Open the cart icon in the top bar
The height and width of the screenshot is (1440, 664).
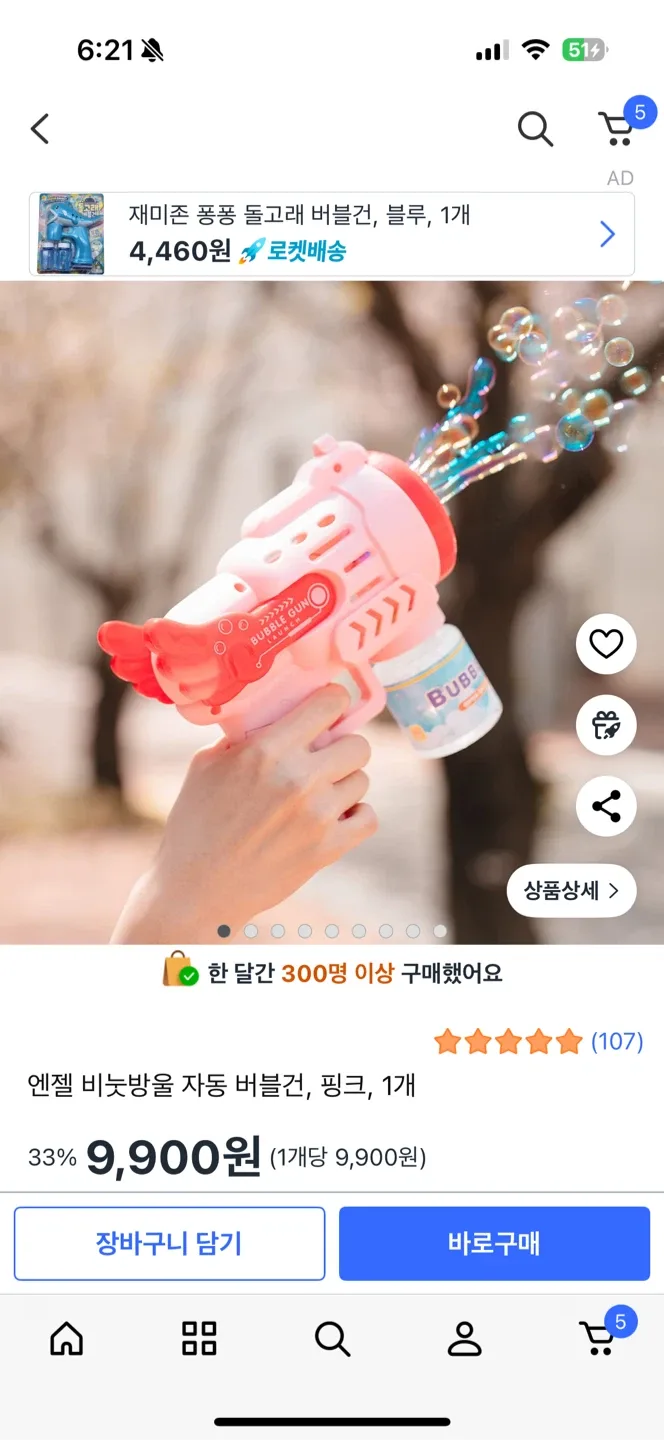pyautogui.click(x=620, y=126)
